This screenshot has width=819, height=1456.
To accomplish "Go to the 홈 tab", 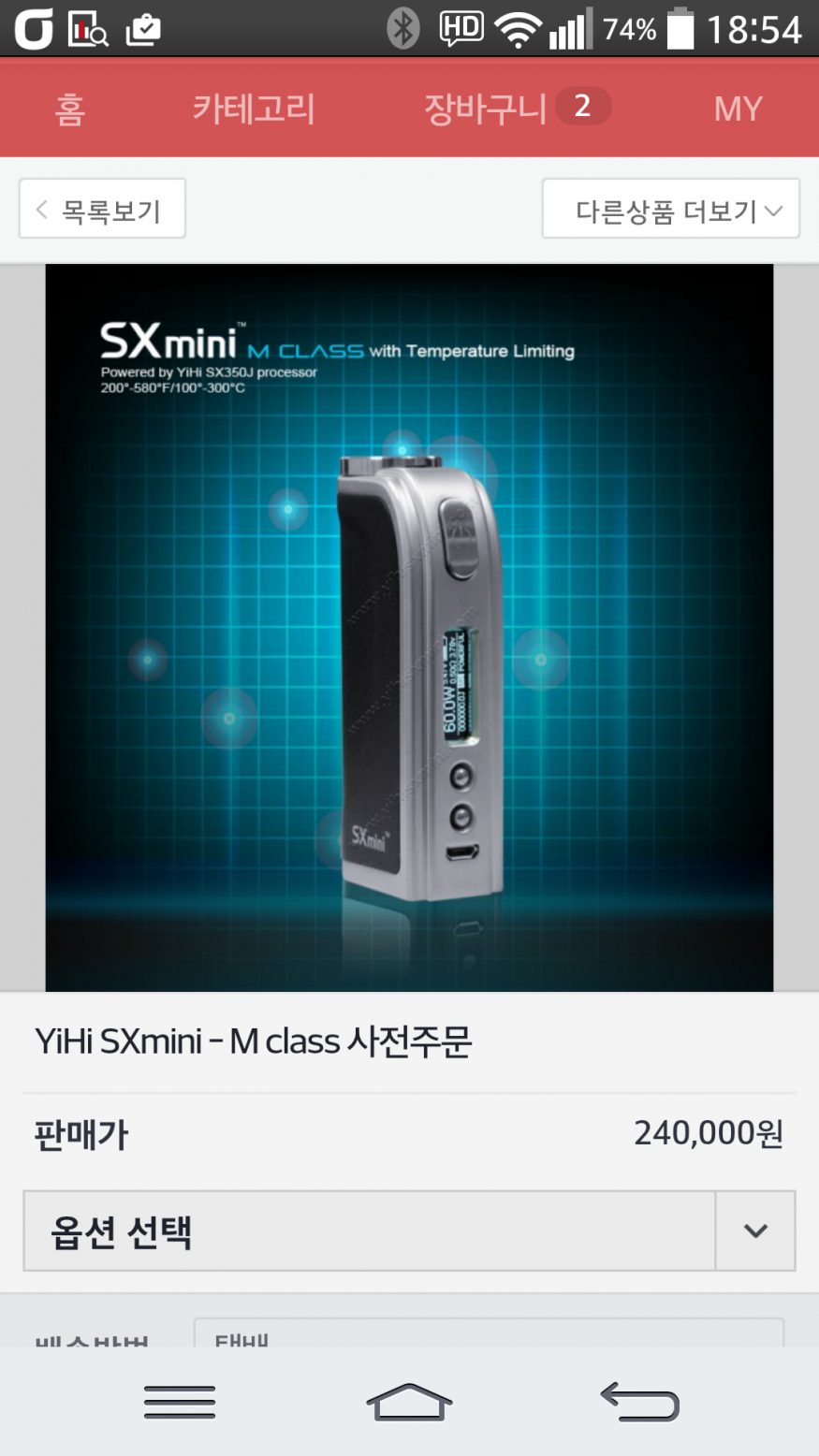I will click(x=69, y=109).
